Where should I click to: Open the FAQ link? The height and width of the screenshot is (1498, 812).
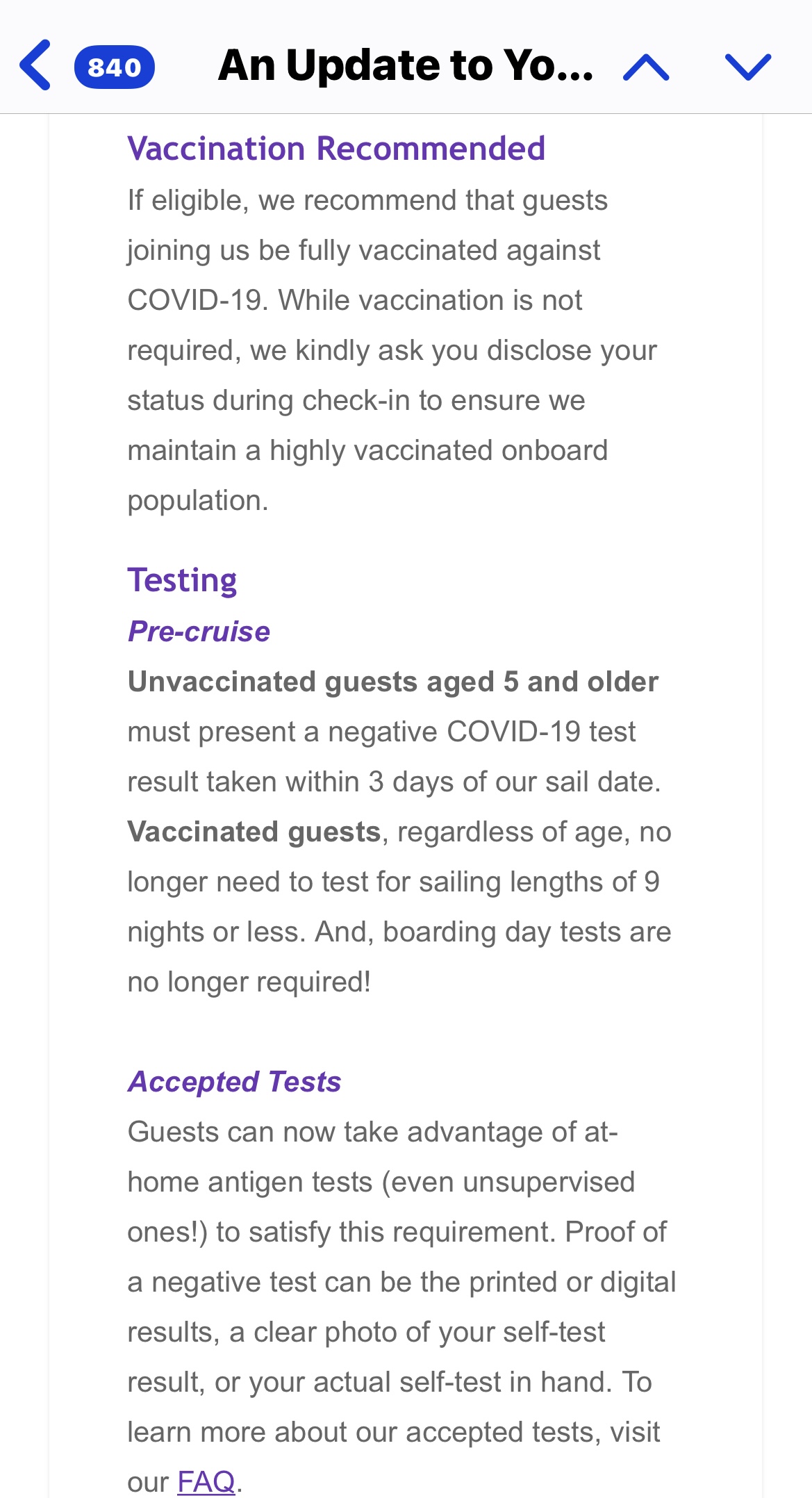coord(206,1481)
